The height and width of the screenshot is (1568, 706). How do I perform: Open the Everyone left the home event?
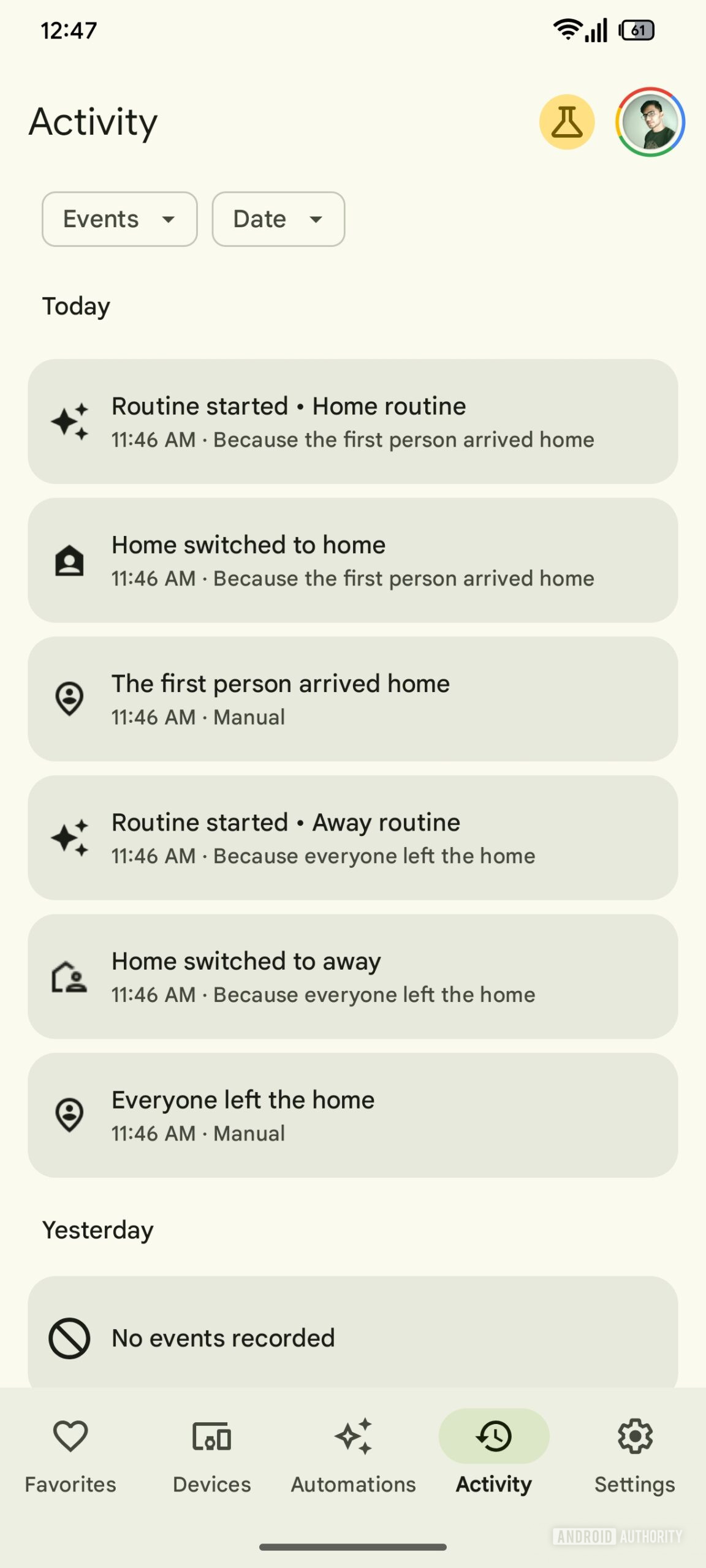[x=352, y=1115]
